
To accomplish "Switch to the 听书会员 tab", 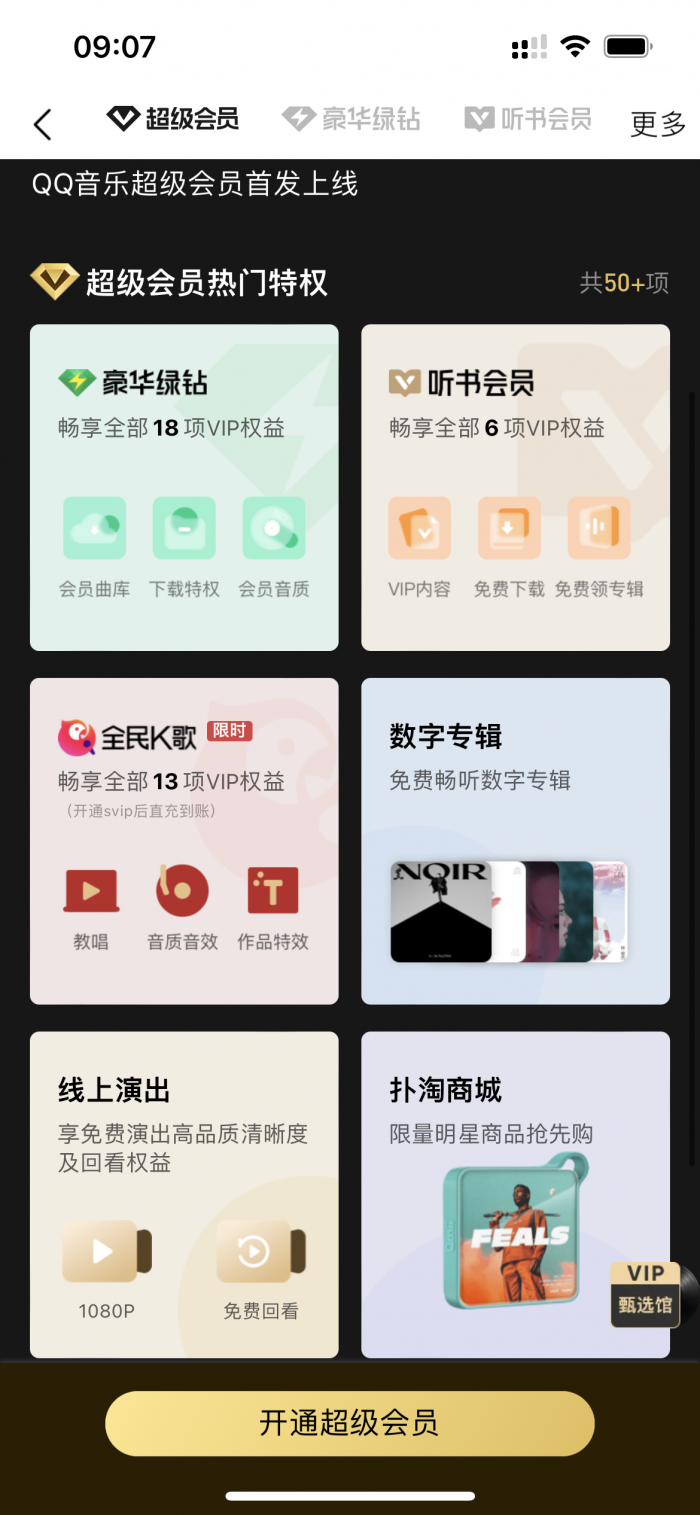I will click(x=528, y=120).
